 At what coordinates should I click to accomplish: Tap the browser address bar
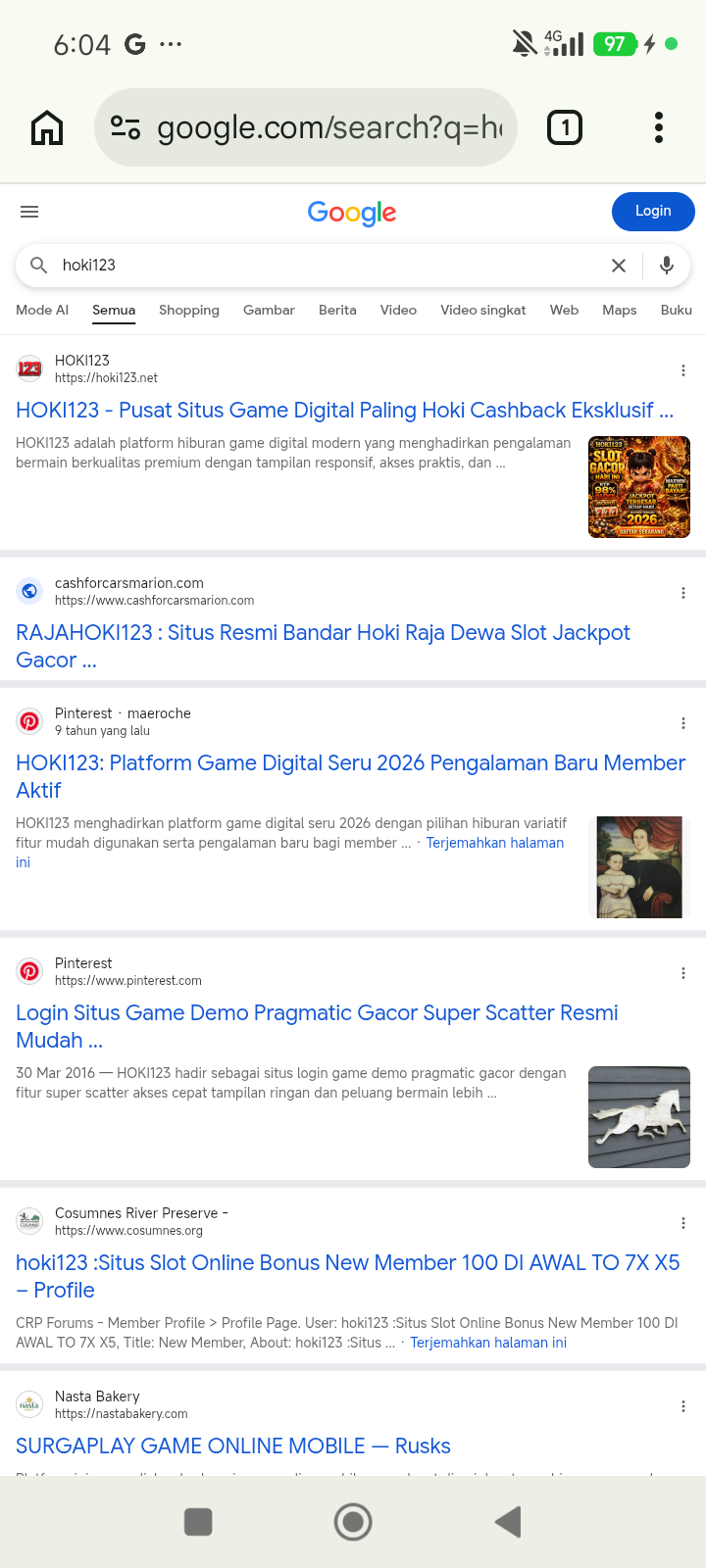(306, 127)
